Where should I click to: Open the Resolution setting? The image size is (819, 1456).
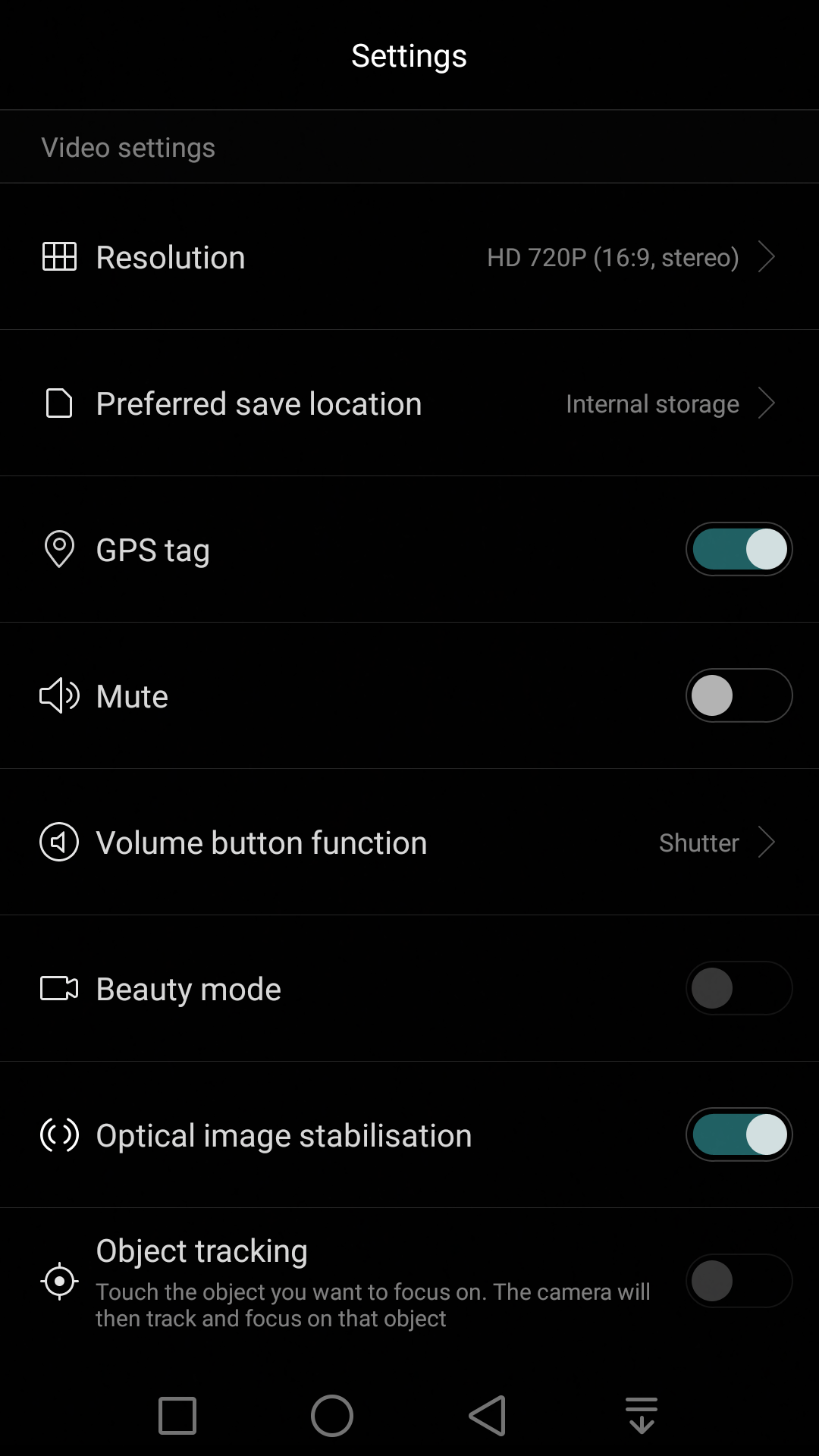pyautogui.click(x=409, y=257)
